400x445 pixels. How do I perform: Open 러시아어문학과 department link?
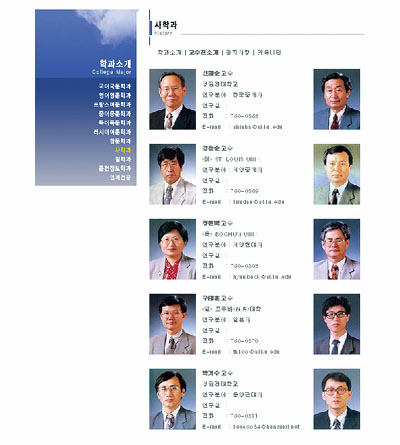[112, 132]
